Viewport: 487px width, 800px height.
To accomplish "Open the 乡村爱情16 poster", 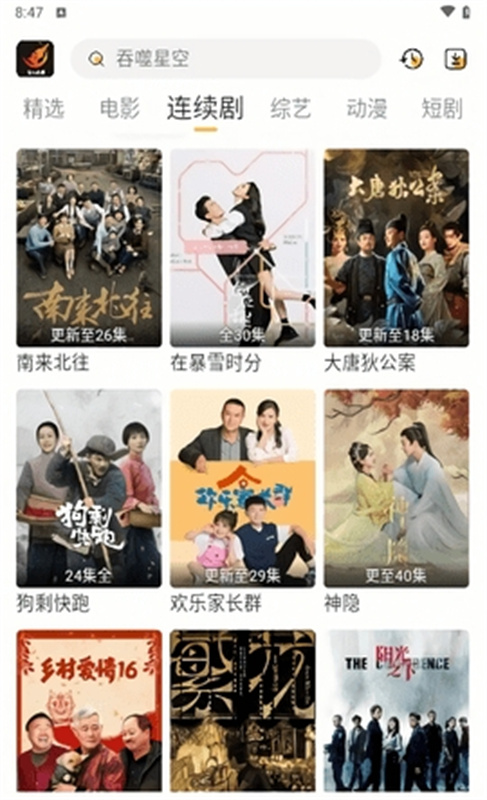I will pos(89,711).
